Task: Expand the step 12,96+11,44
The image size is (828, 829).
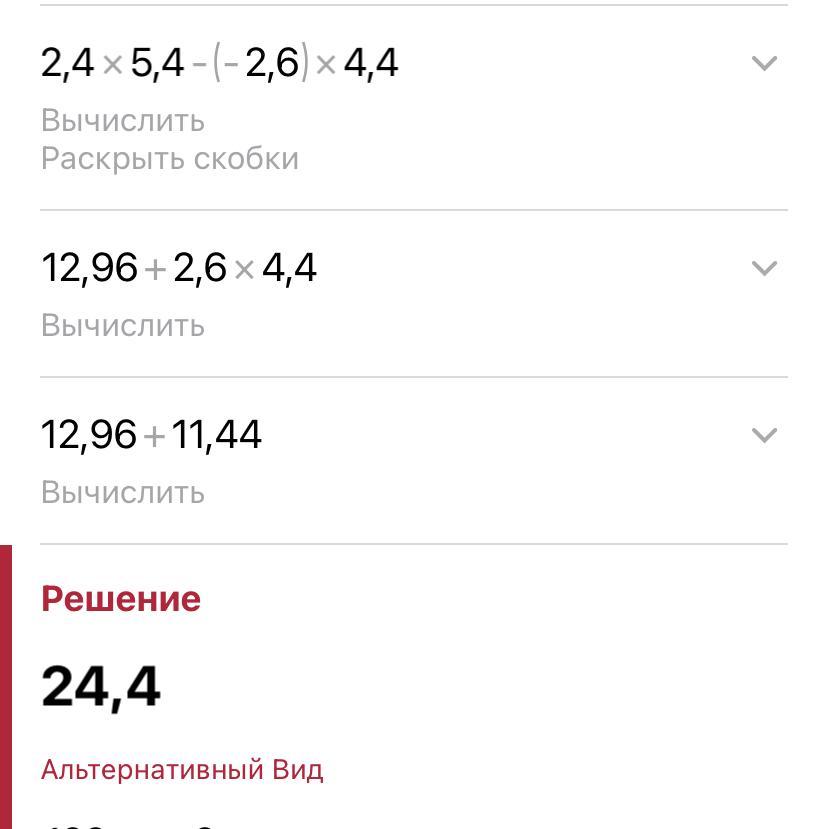Action: click(764, 435)
